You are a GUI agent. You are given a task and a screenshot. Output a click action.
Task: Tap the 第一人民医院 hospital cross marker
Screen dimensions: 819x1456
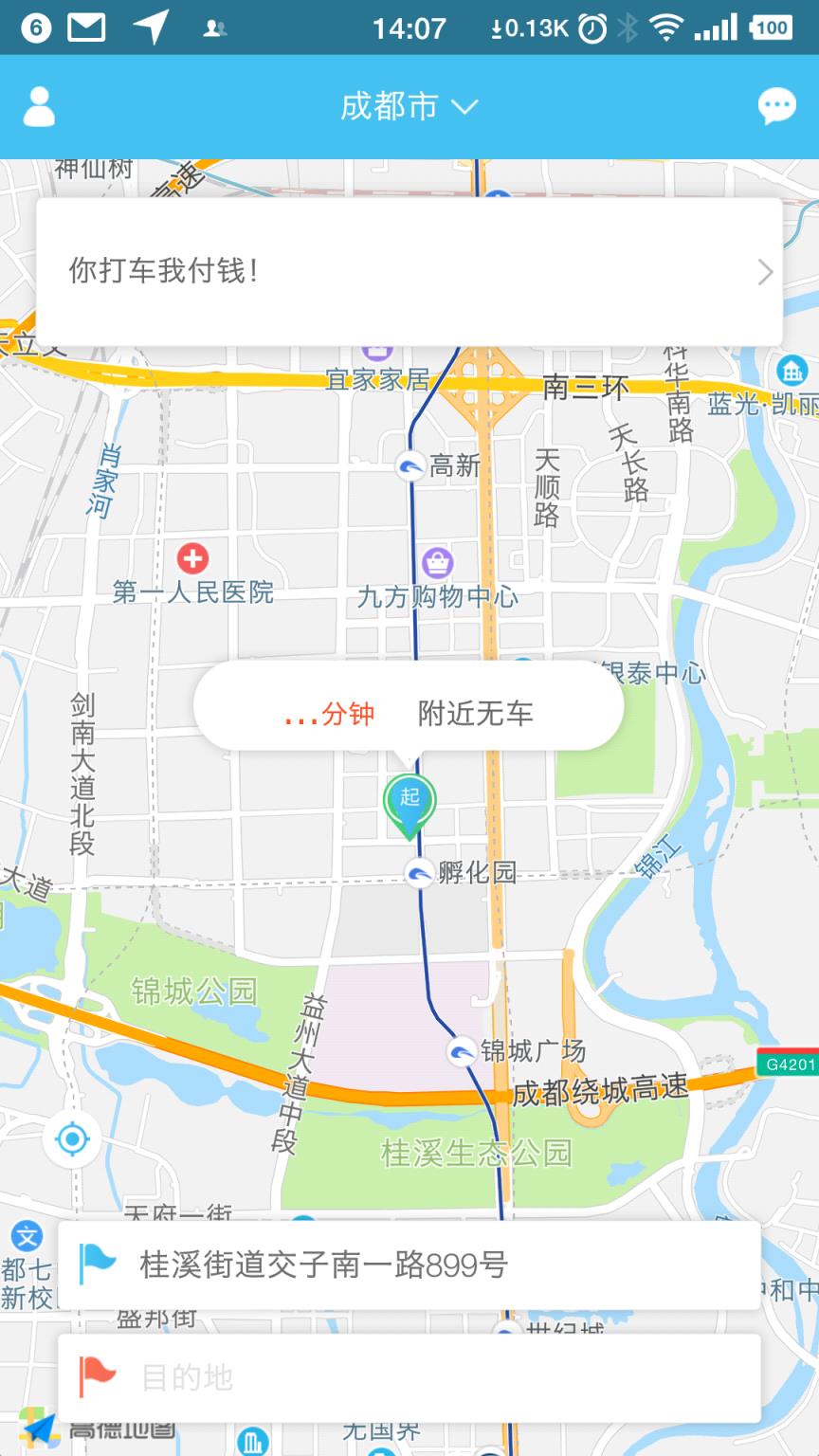[192, 561]
